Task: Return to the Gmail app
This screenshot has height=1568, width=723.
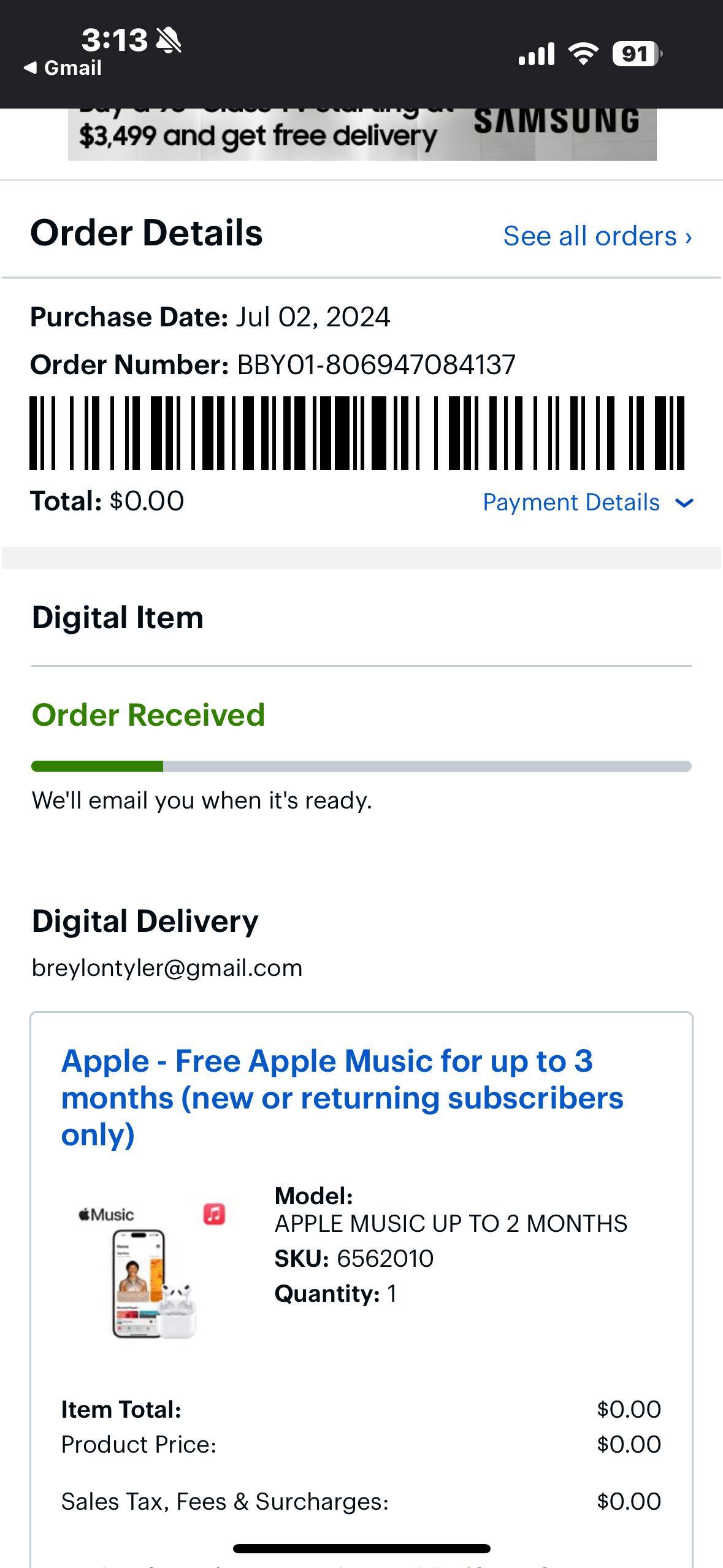Action: coord(63,68)
